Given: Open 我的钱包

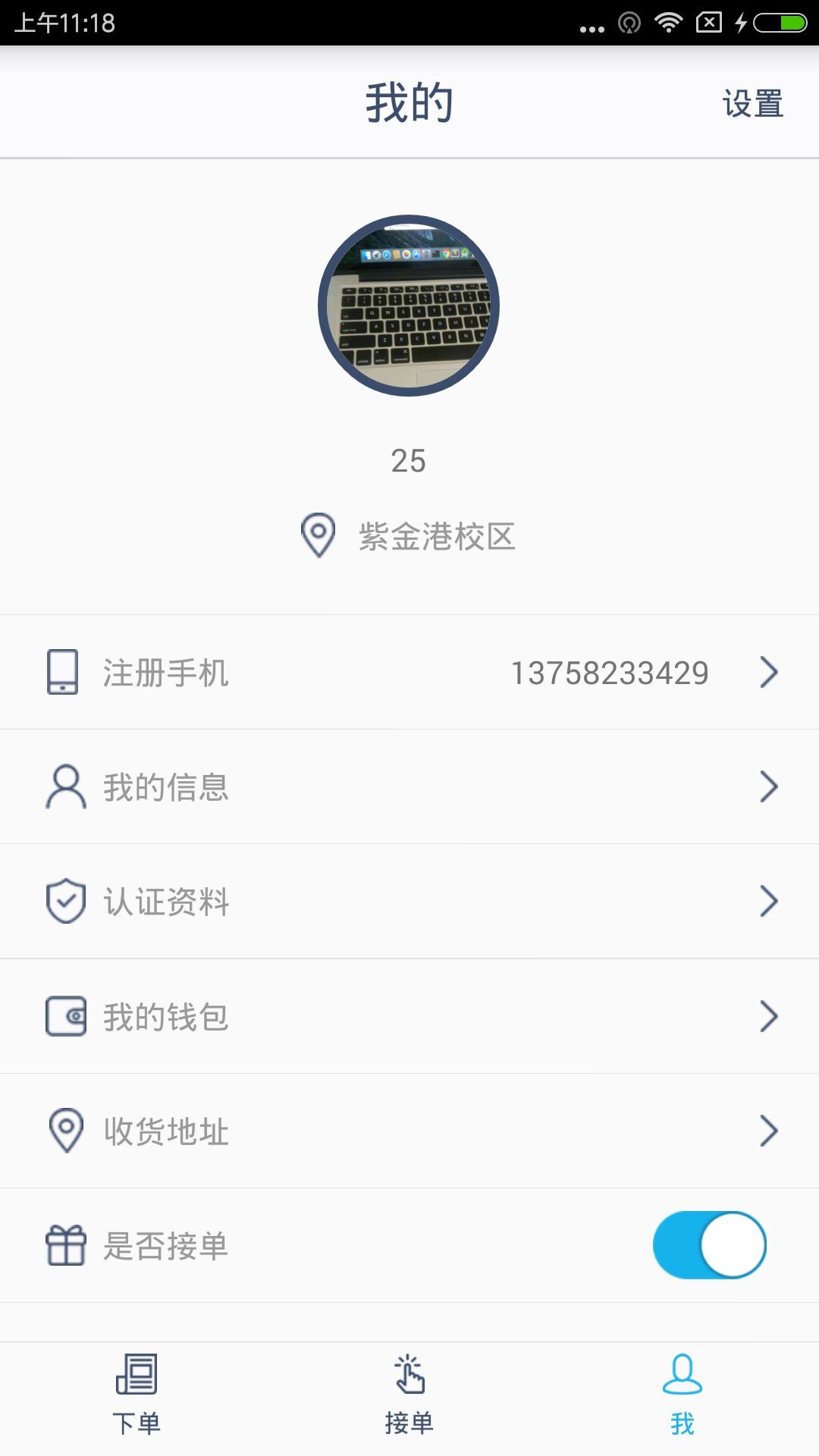Looking at the screenshot, I should coord(409,1017).
